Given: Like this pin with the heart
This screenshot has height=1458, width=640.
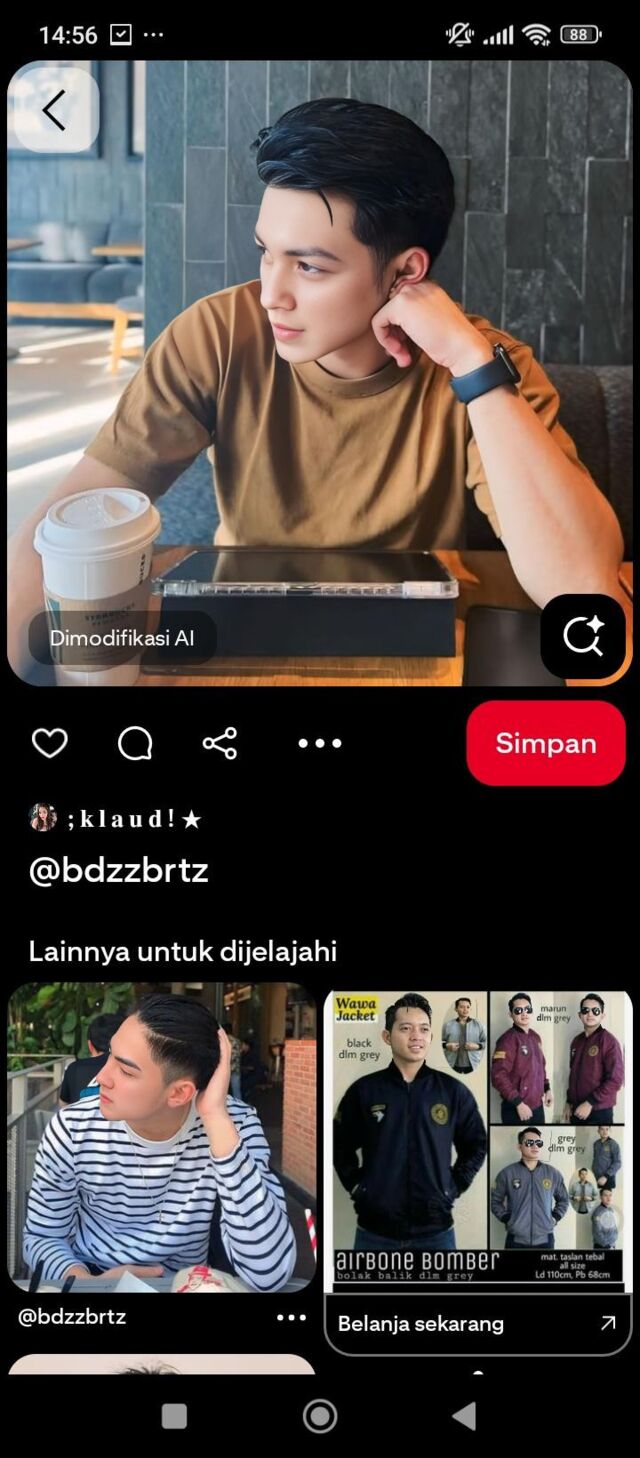Looking at the screenshot, I should [50, 743].
